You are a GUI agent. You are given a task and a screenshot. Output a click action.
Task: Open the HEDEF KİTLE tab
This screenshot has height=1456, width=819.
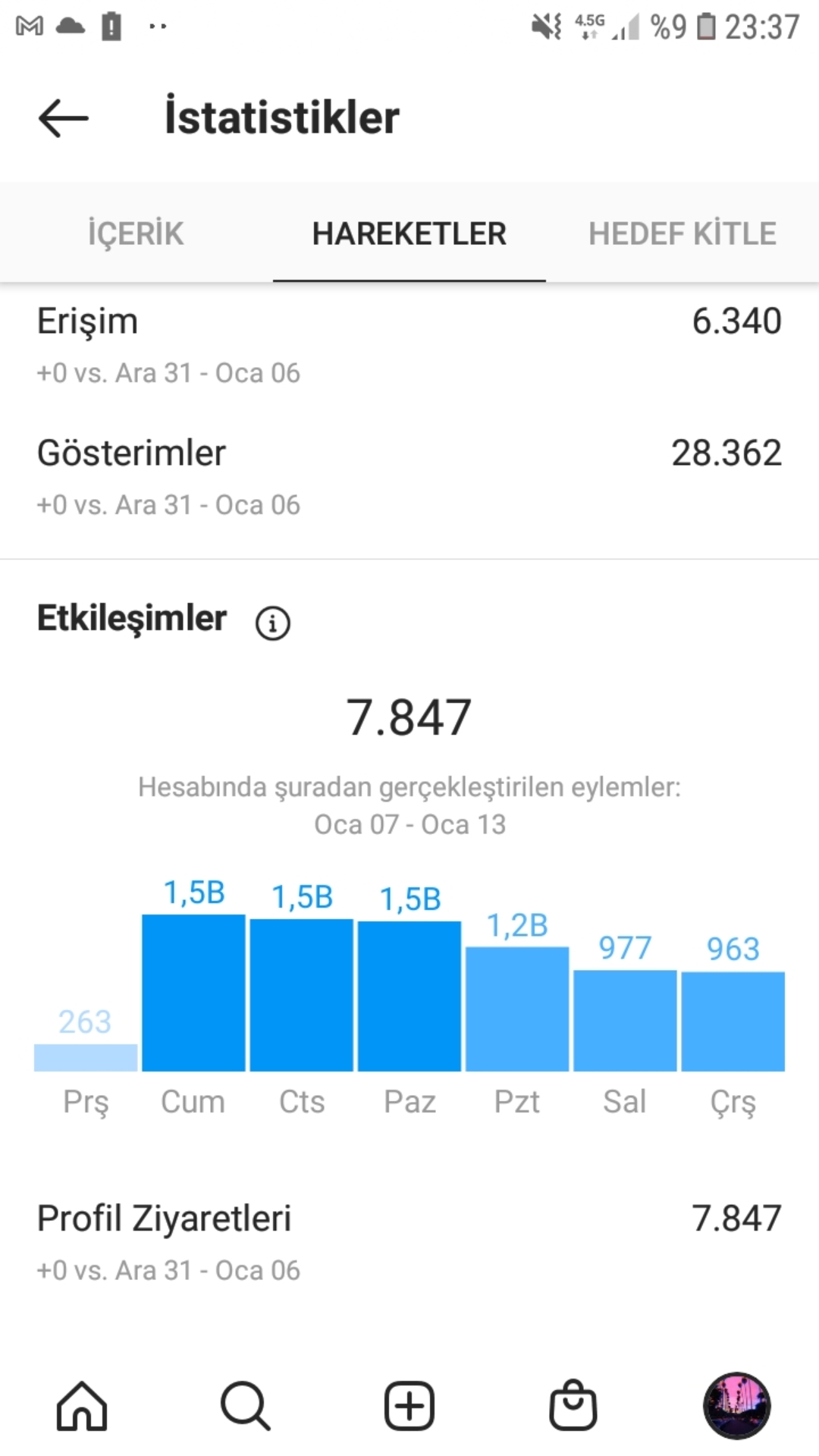click(682, 233)
